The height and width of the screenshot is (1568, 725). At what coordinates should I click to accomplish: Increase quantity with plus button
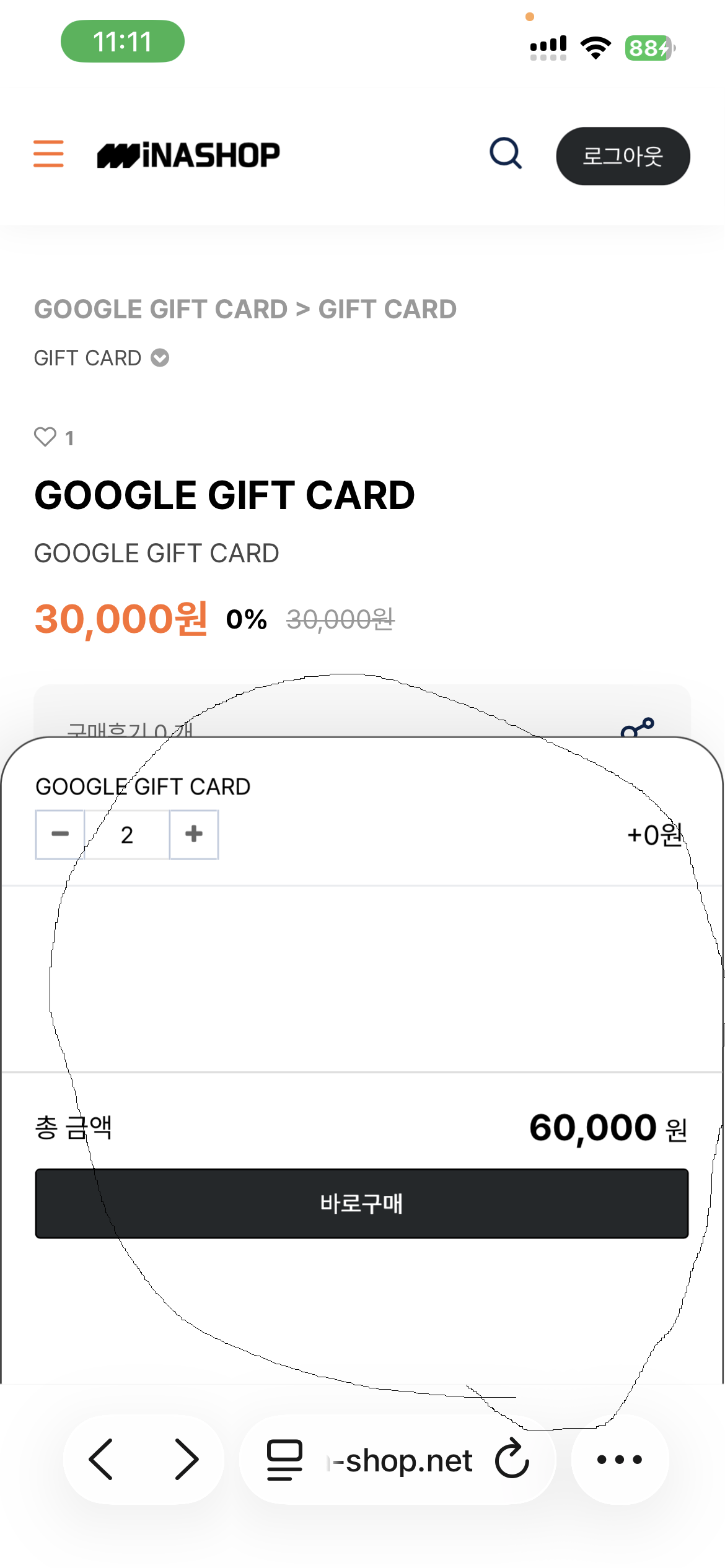(194, 834)
